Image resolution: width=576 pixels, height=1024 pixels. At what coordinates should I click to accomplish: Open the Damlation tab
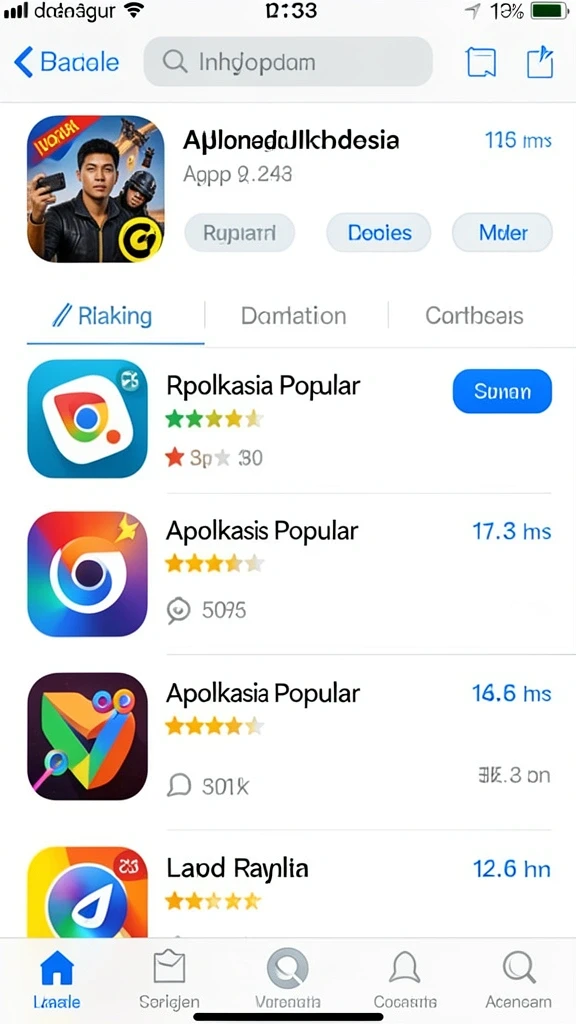(294, 317)
